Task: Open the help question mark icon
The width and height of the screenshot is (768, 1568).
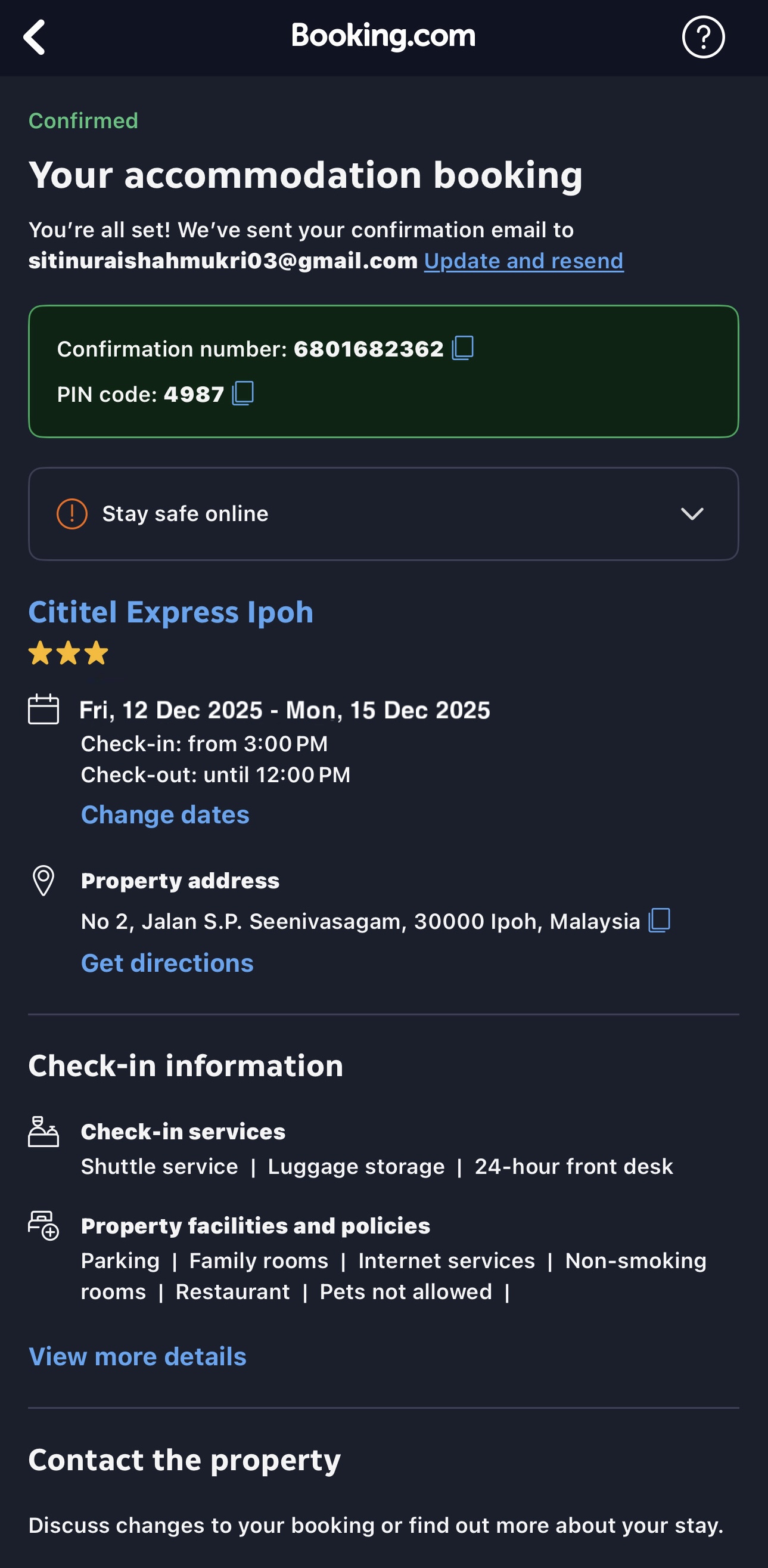Action: point(703,37)
